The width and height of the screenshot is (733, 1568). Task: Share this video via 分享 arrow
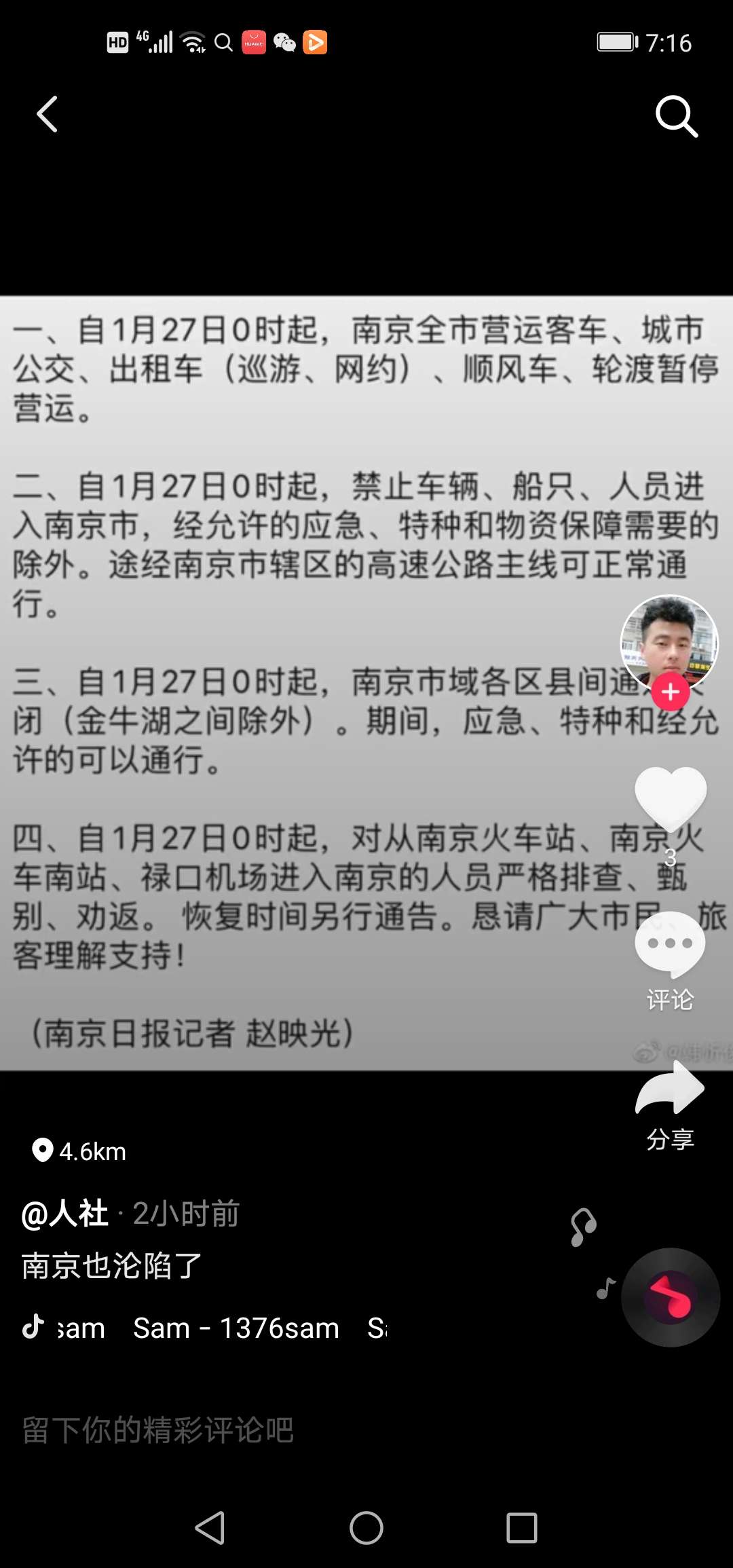pyautogui.click(x=670, y=1088)
